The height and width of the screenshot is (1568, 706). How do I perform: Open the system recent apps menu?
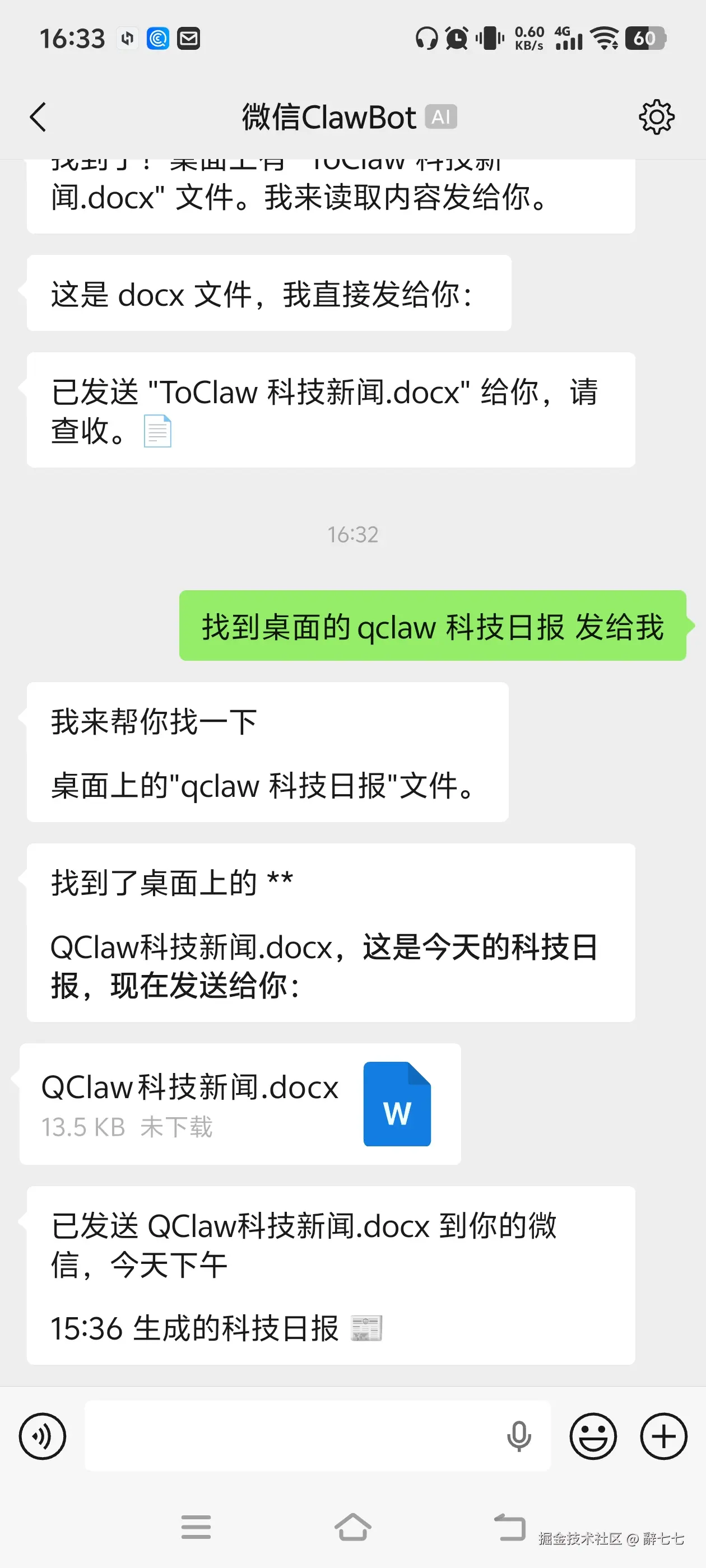[x=196, y=1527]
